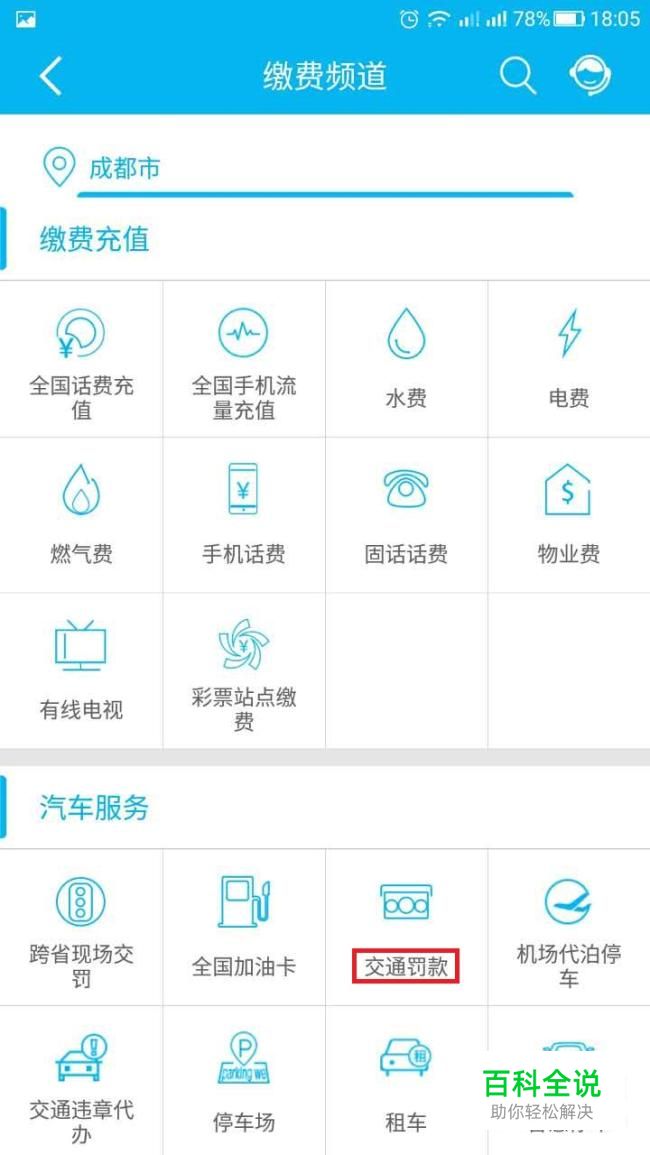Select 彩票站点缴费
This screenshot has height=1155, width=650.
point(244,670)
